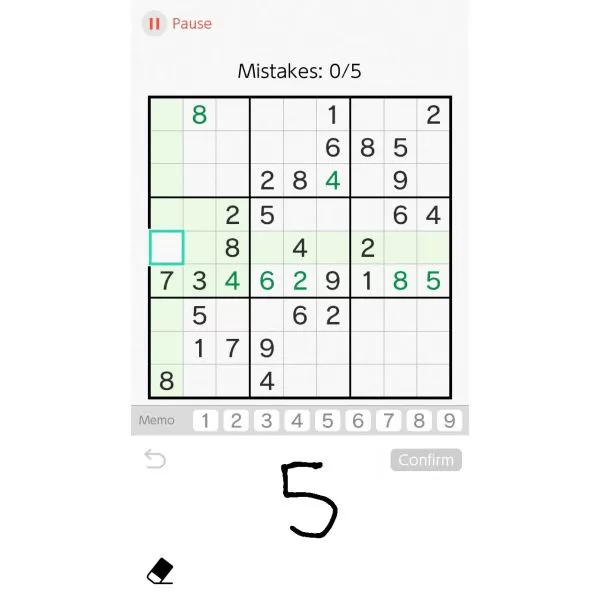600x600 pixels.
Task: Select the empty bottom-right grid cell
Action: (433, 381)
